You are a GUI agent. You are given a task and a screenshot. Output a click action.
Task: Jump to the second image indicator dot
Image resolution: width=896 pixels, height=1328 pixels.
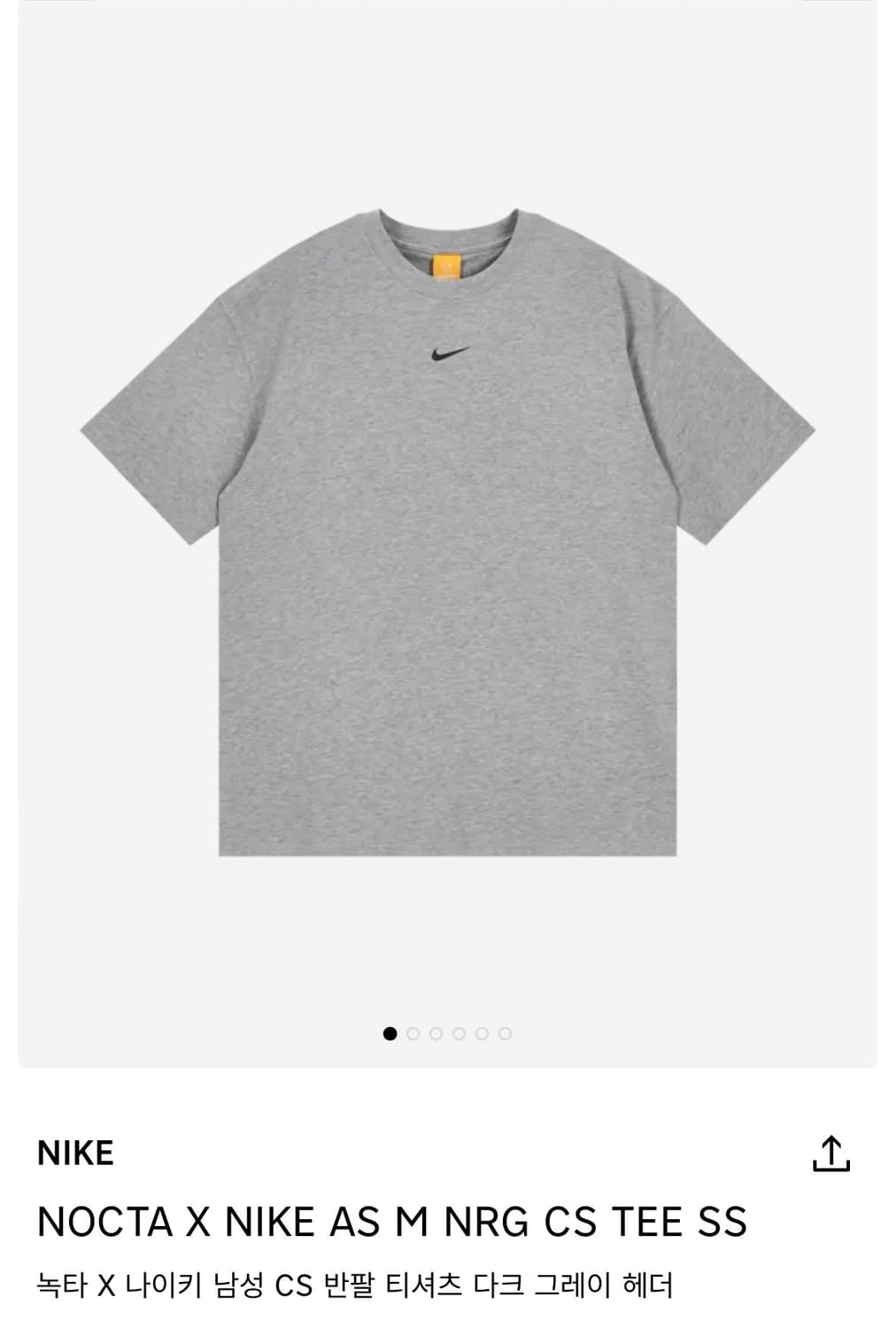point(413,1033)
